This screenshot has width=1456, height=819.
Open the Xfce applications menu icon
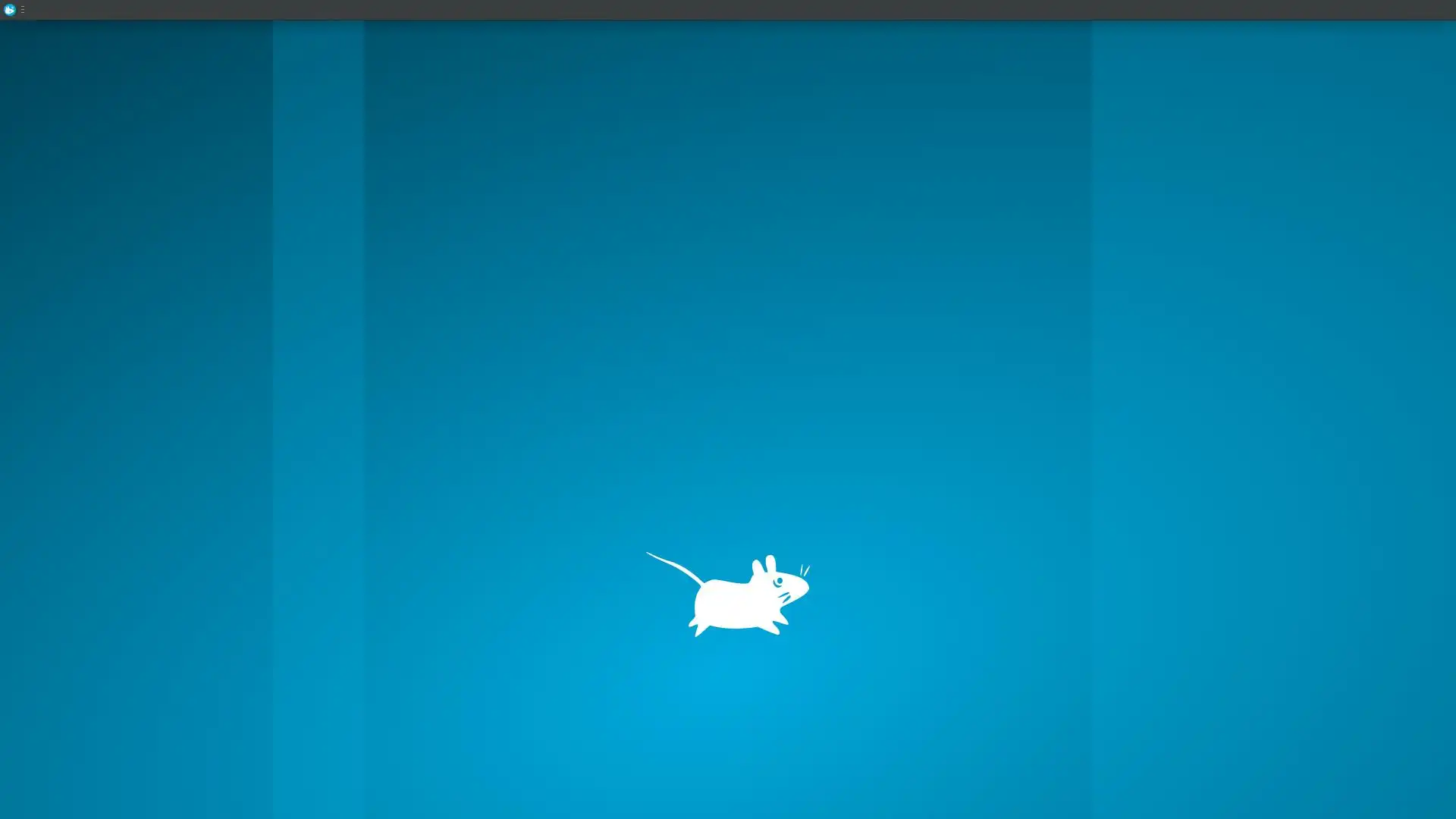pos(10,10)
